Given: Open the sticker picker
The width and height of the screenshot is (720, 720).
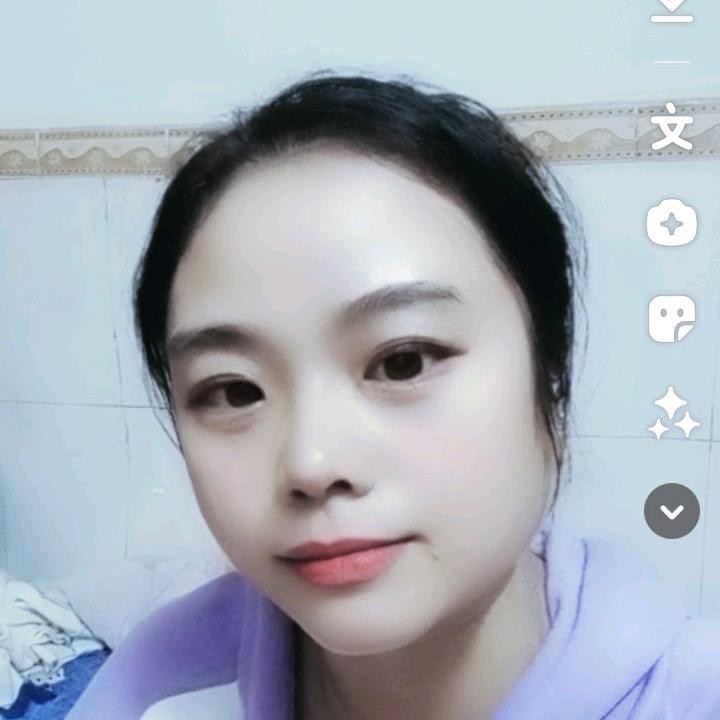Looking at the screenshot, I should pos(672,319).
